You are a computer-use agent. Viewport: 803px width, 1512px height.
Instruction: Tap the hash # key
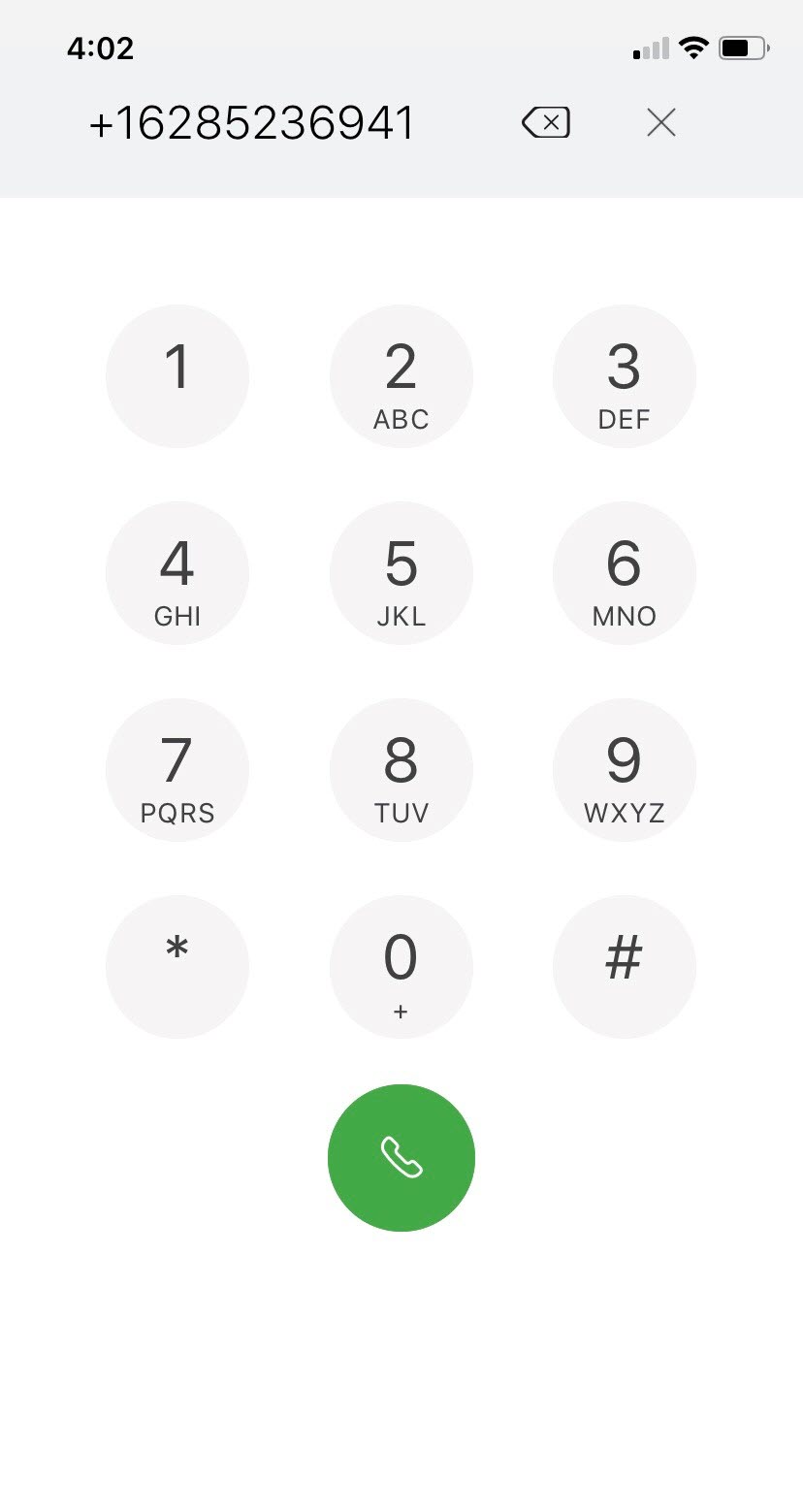click(624, 966)
